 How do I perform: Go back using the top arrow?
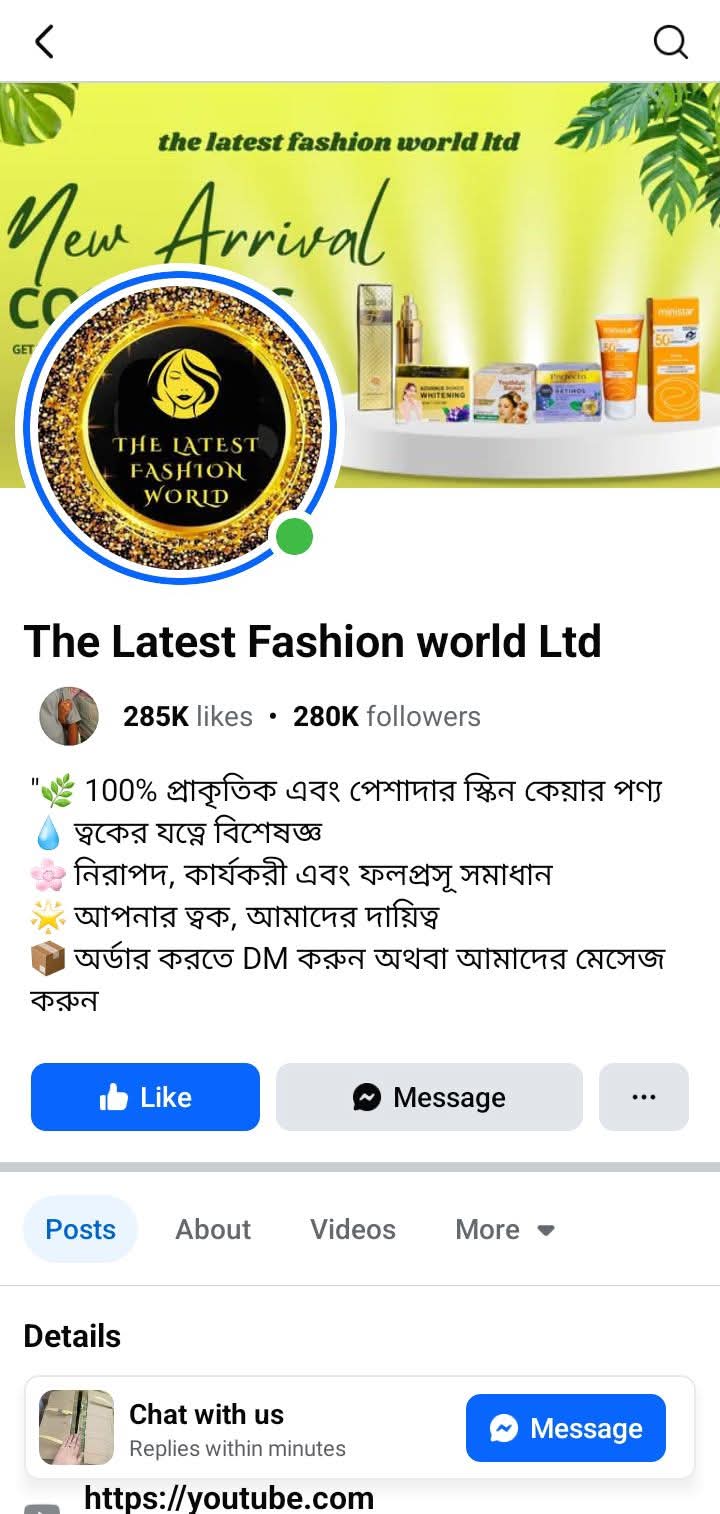44,42
